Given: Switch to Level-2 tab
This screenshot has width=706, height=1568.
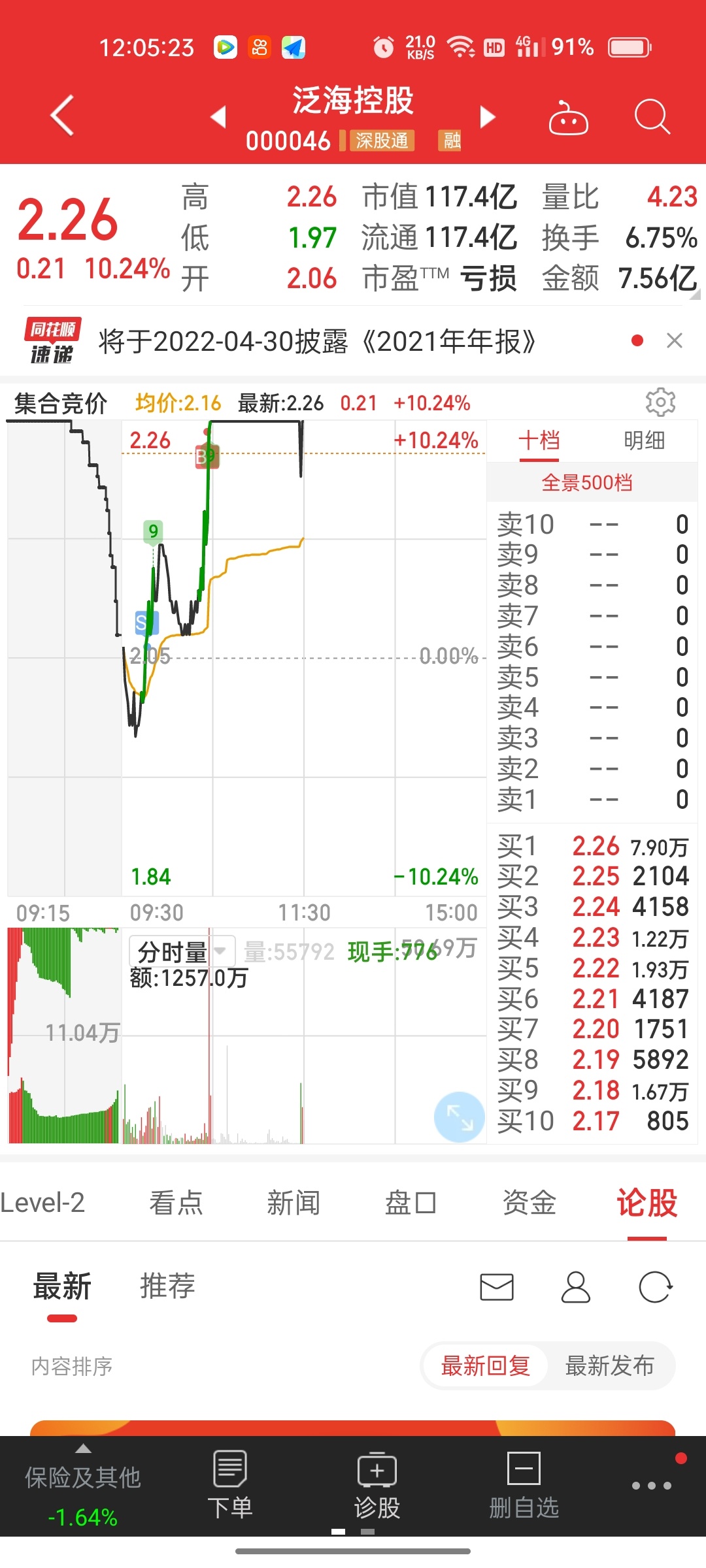Looking at the screenshot, I should tap(42, 1202).
